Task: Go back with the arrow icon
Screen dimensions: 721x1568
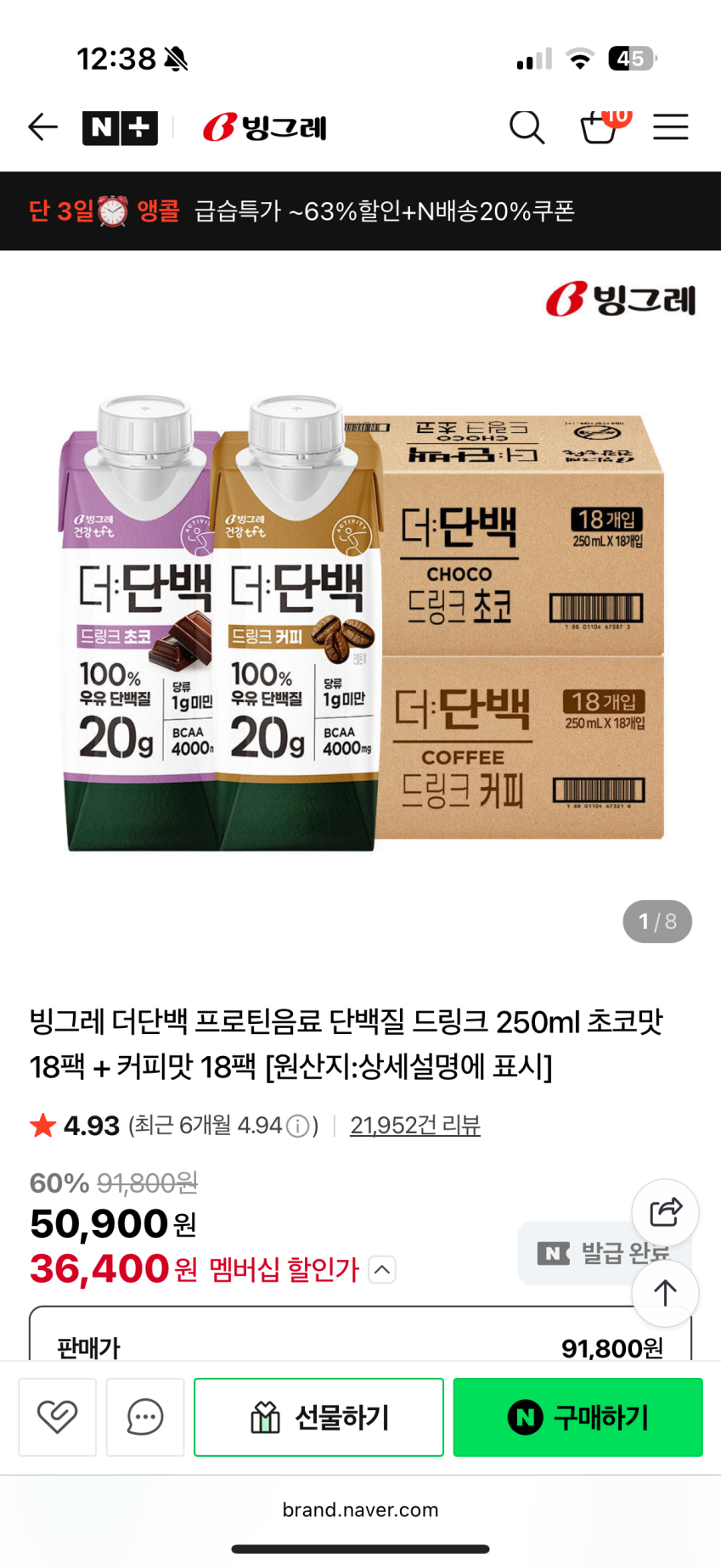Action: click(x=42, y=127)
